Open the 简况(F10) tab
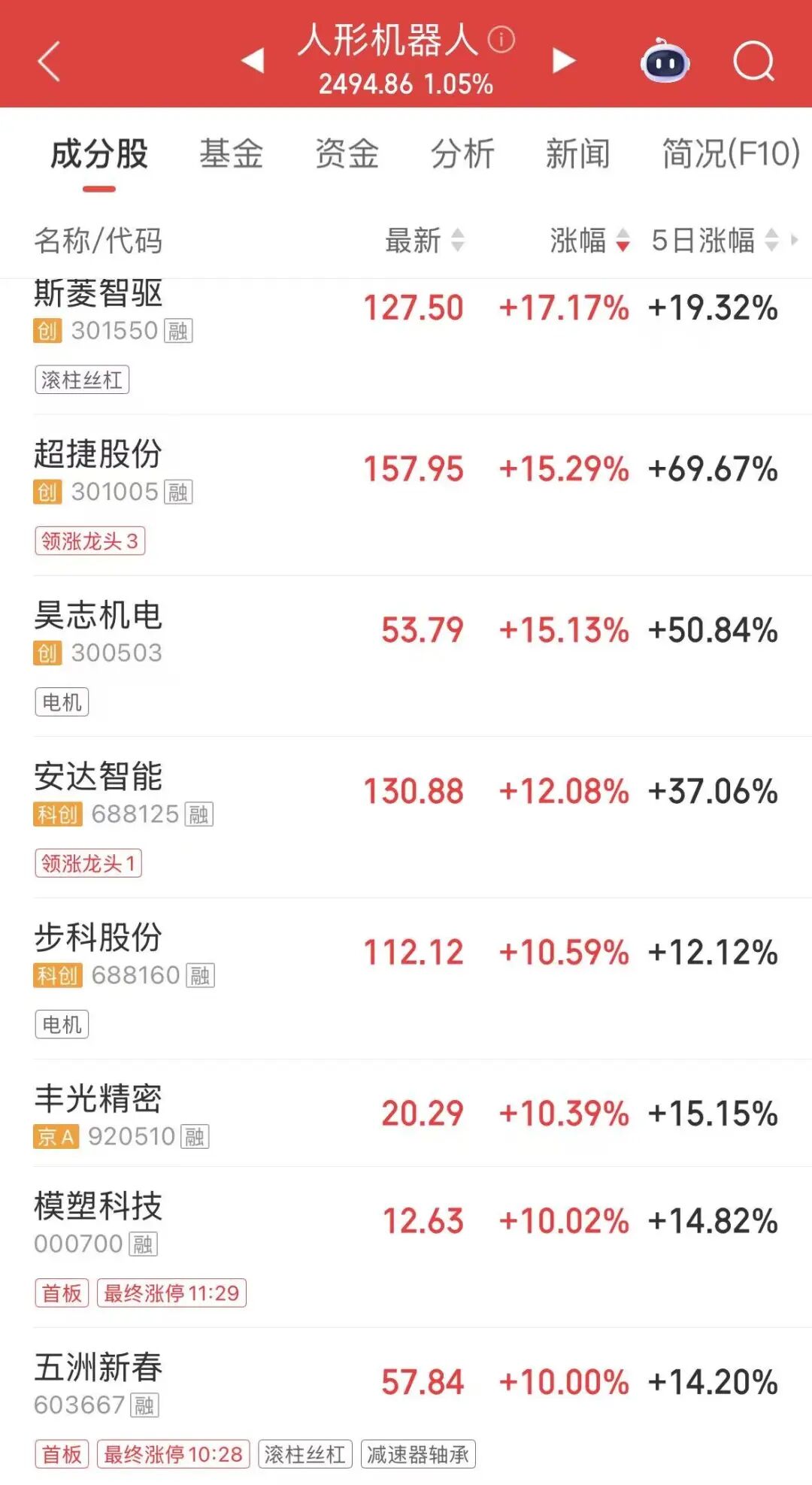This screenshot has height=1485, width=812. pos(730,154)
